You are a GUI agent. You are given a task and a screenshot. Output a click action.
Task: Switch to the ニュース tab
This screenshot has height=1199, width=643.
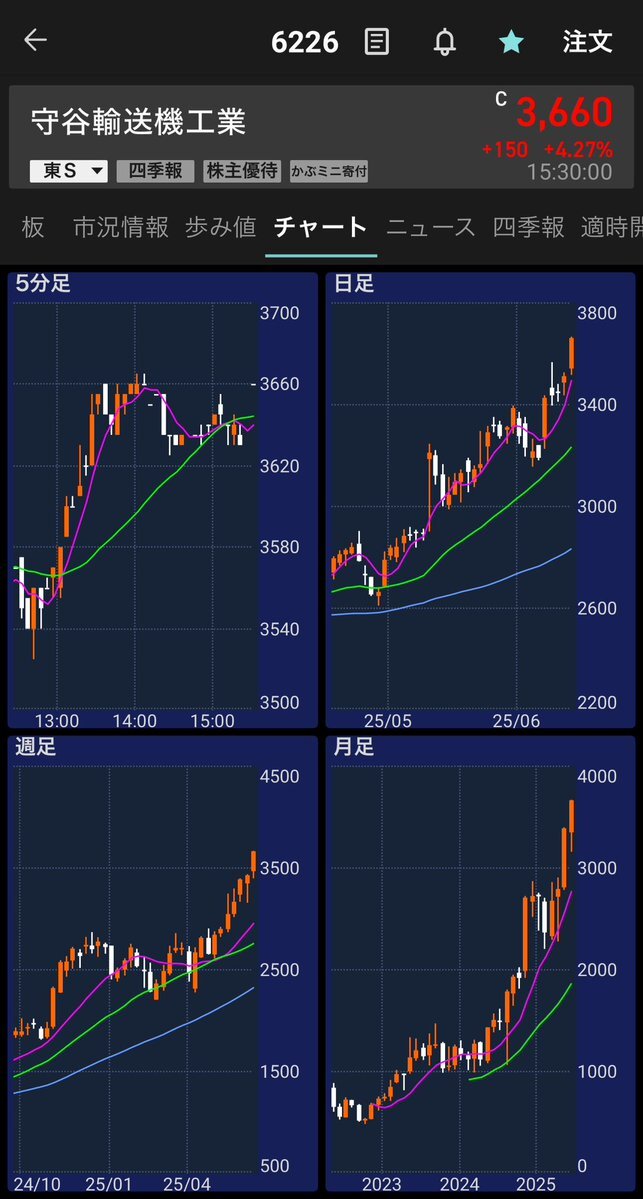pyautogui.click(x=430, y=227)
